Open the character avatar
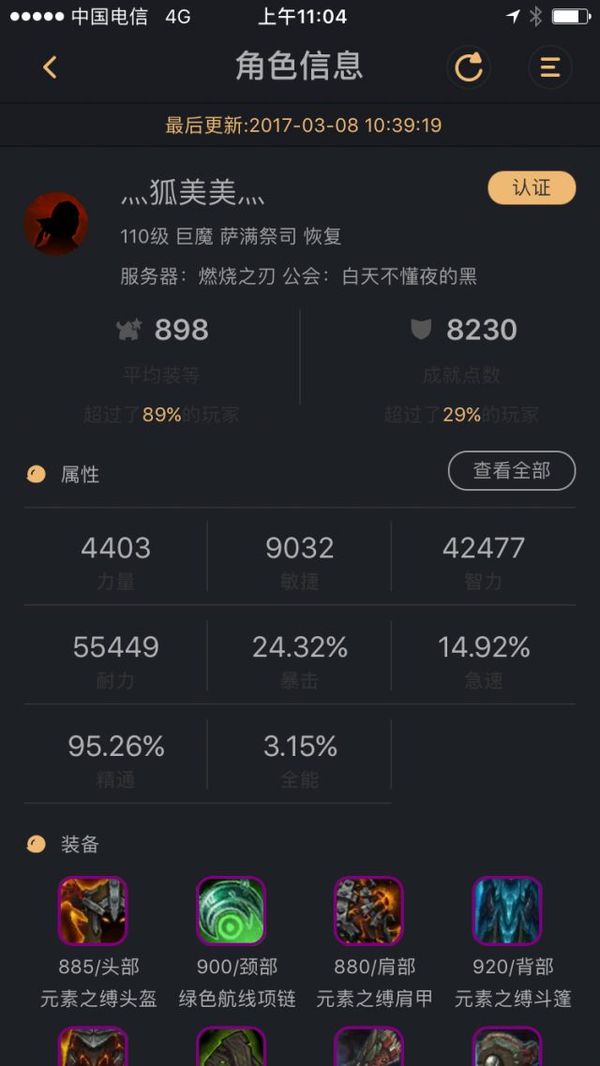The width and height of the screenshot is (600, 1066). (x=56, y=223)
